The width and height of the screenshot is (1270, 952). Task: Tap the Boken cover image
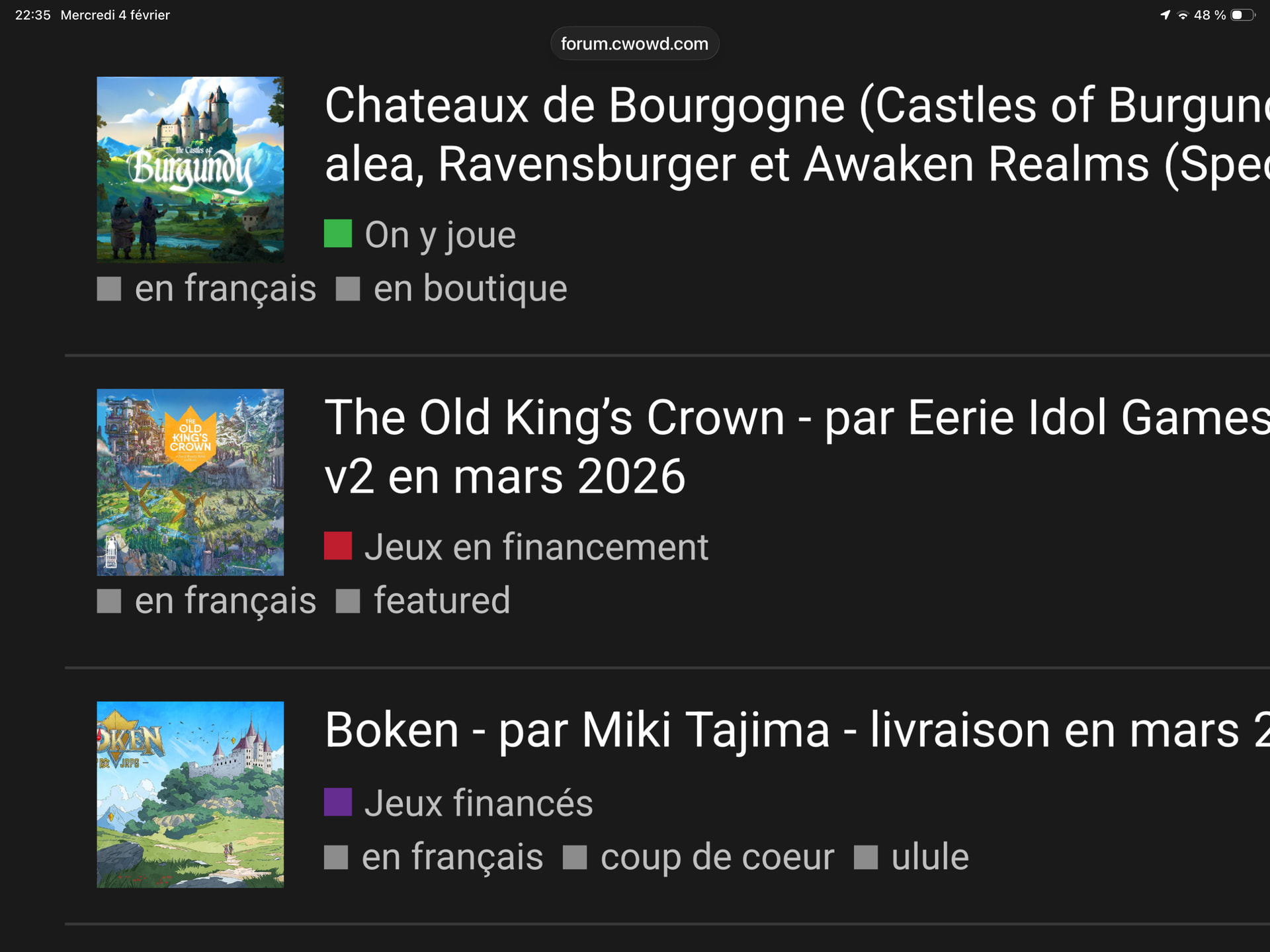(x=190, y=794)
